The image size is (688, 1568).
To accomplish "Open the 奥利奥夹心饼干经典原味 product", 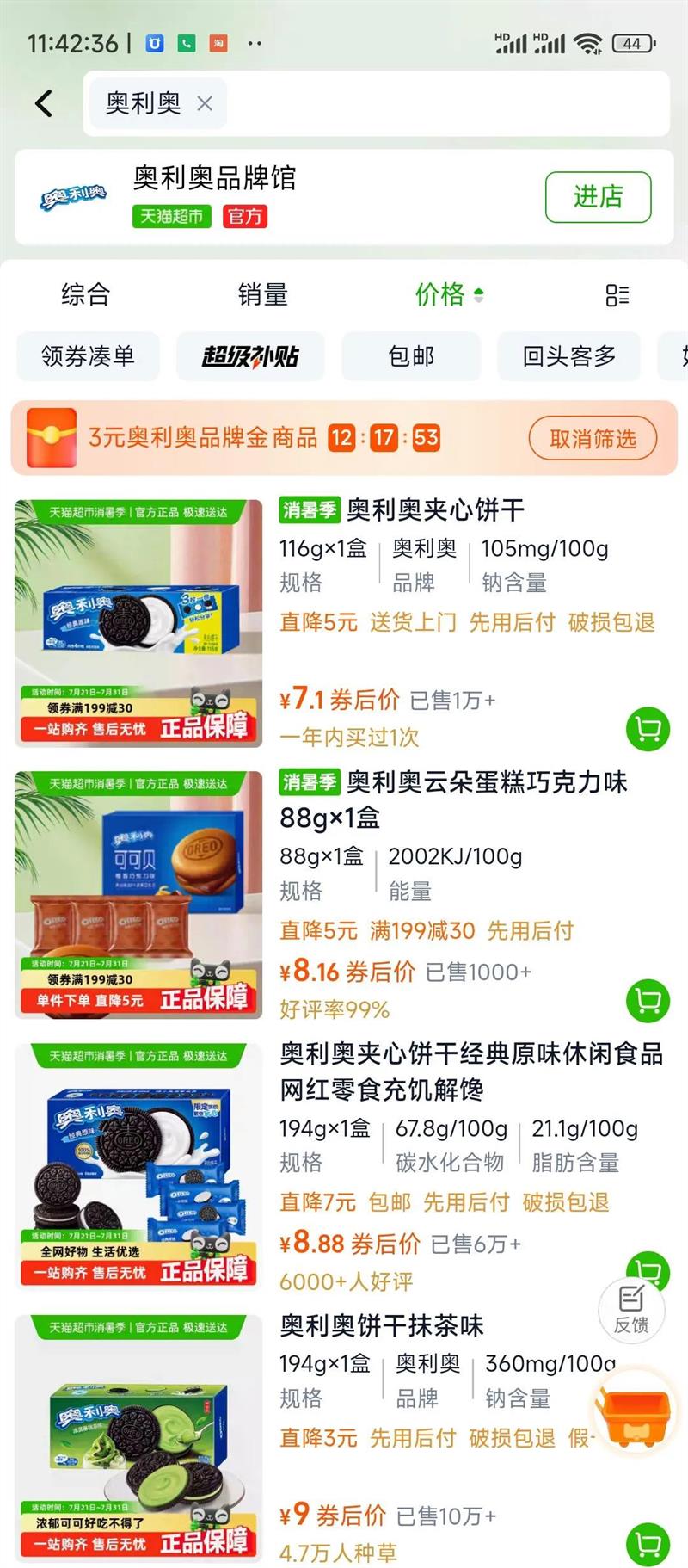I will 471,1071.
